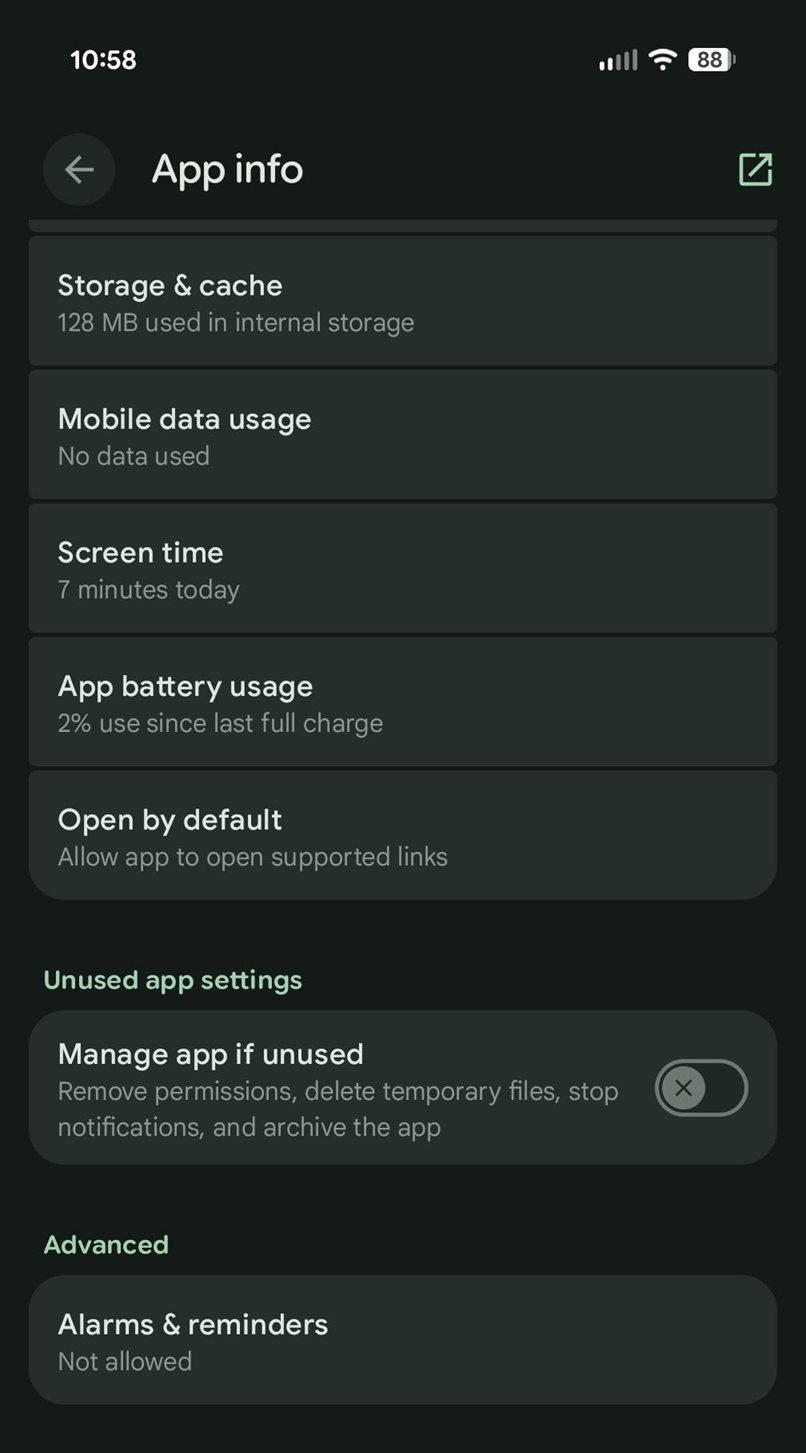Viewport: 806px width, 1453px height.
Task: Check App battery usage stats
Action: pyautogui.click(x=403, y=701)
